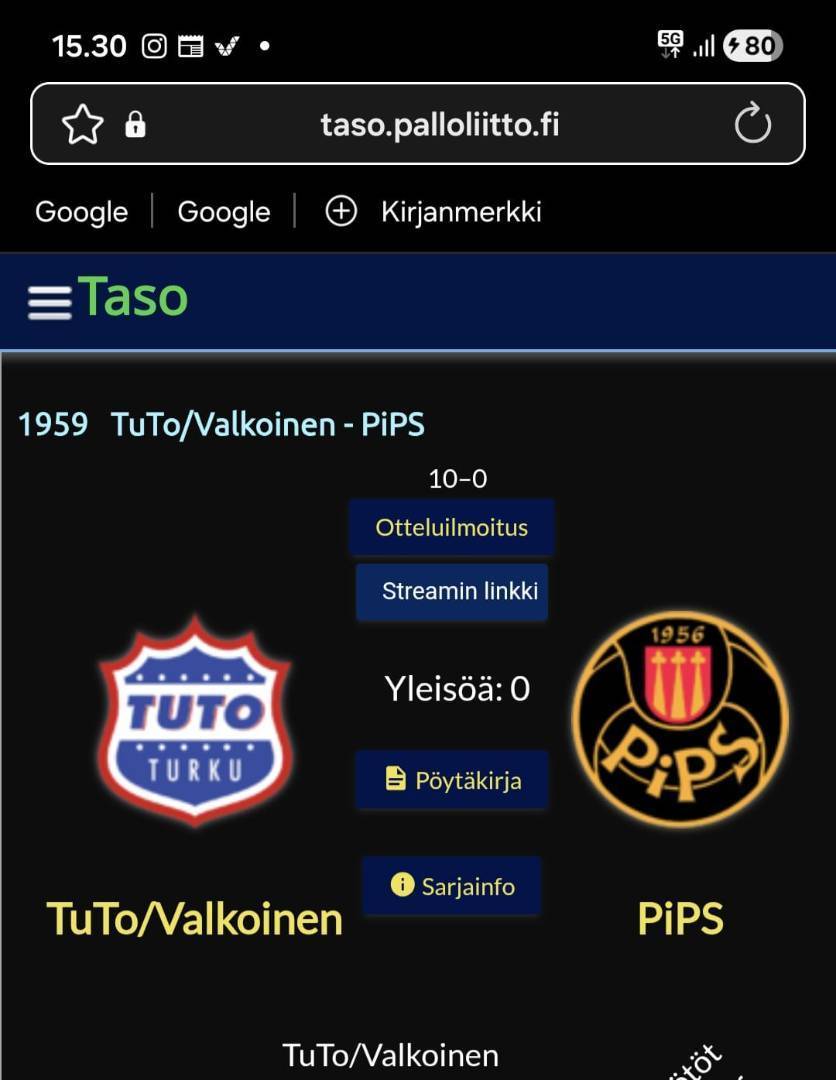Screen dimensions: 836x1080
Task: Open the first Google bookmark
Action: [81, 212]
